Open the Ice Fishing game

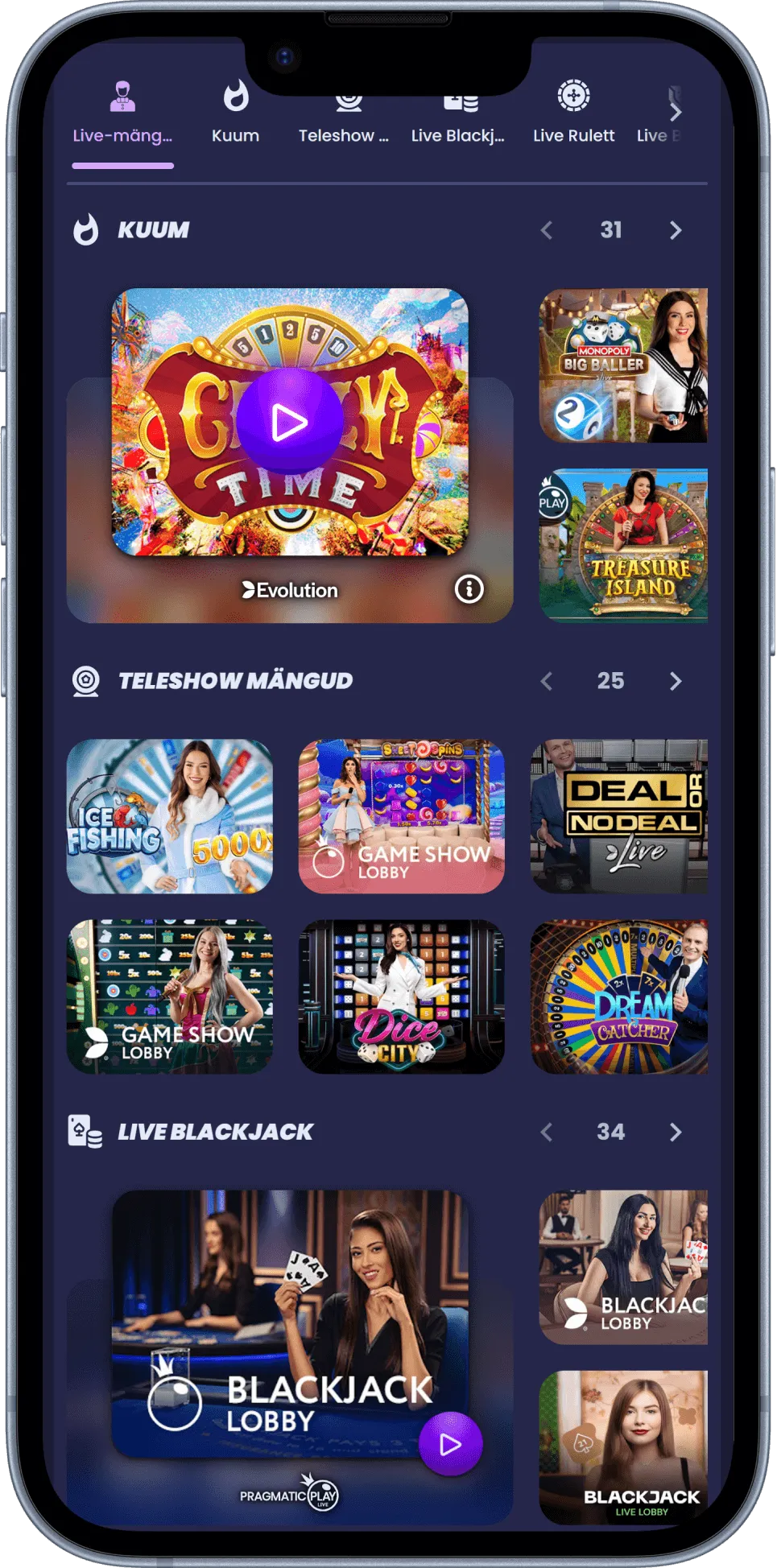tap(169, 816)
